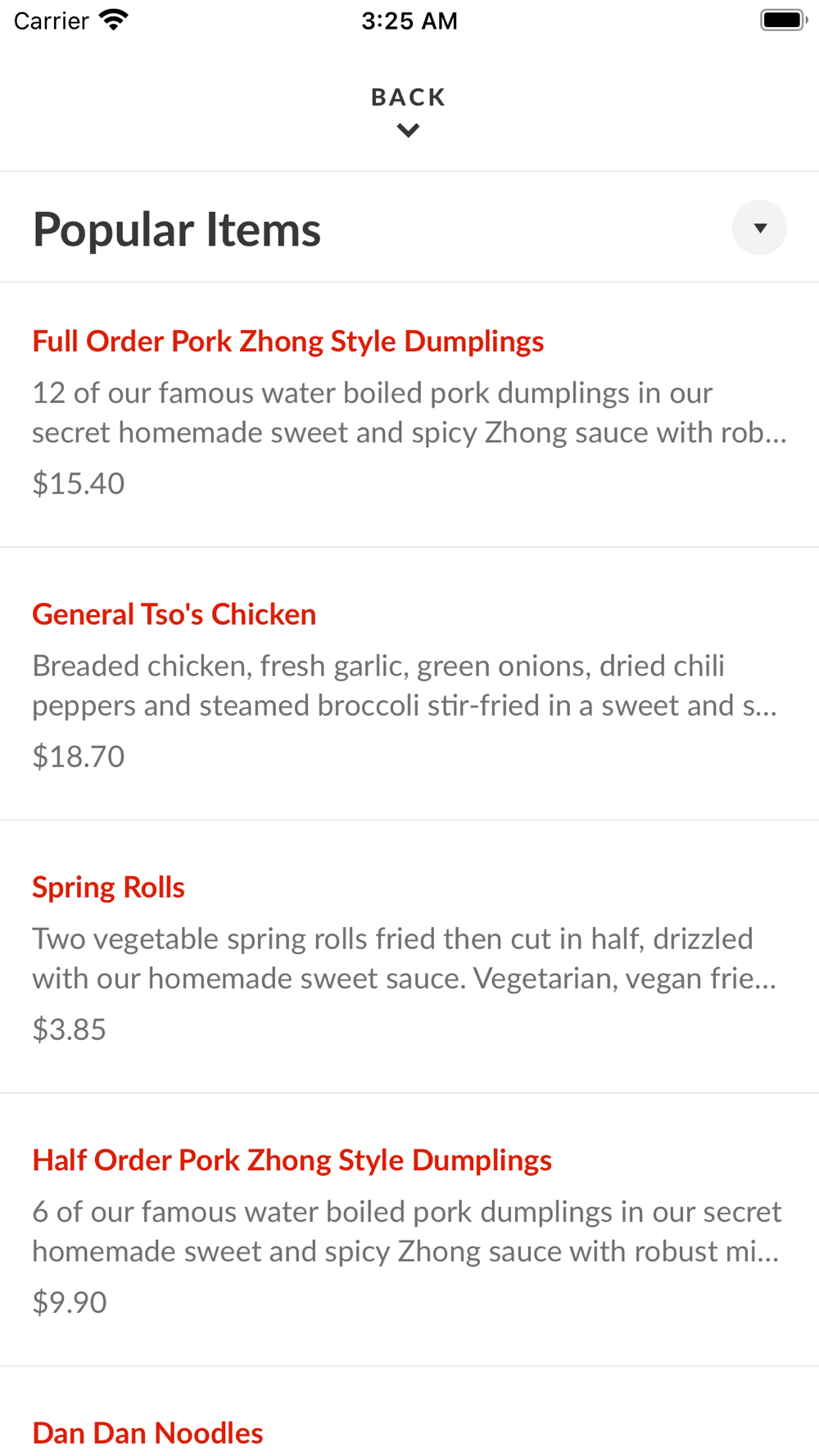Tap the Back button at the top

click(x=408, y=111)
